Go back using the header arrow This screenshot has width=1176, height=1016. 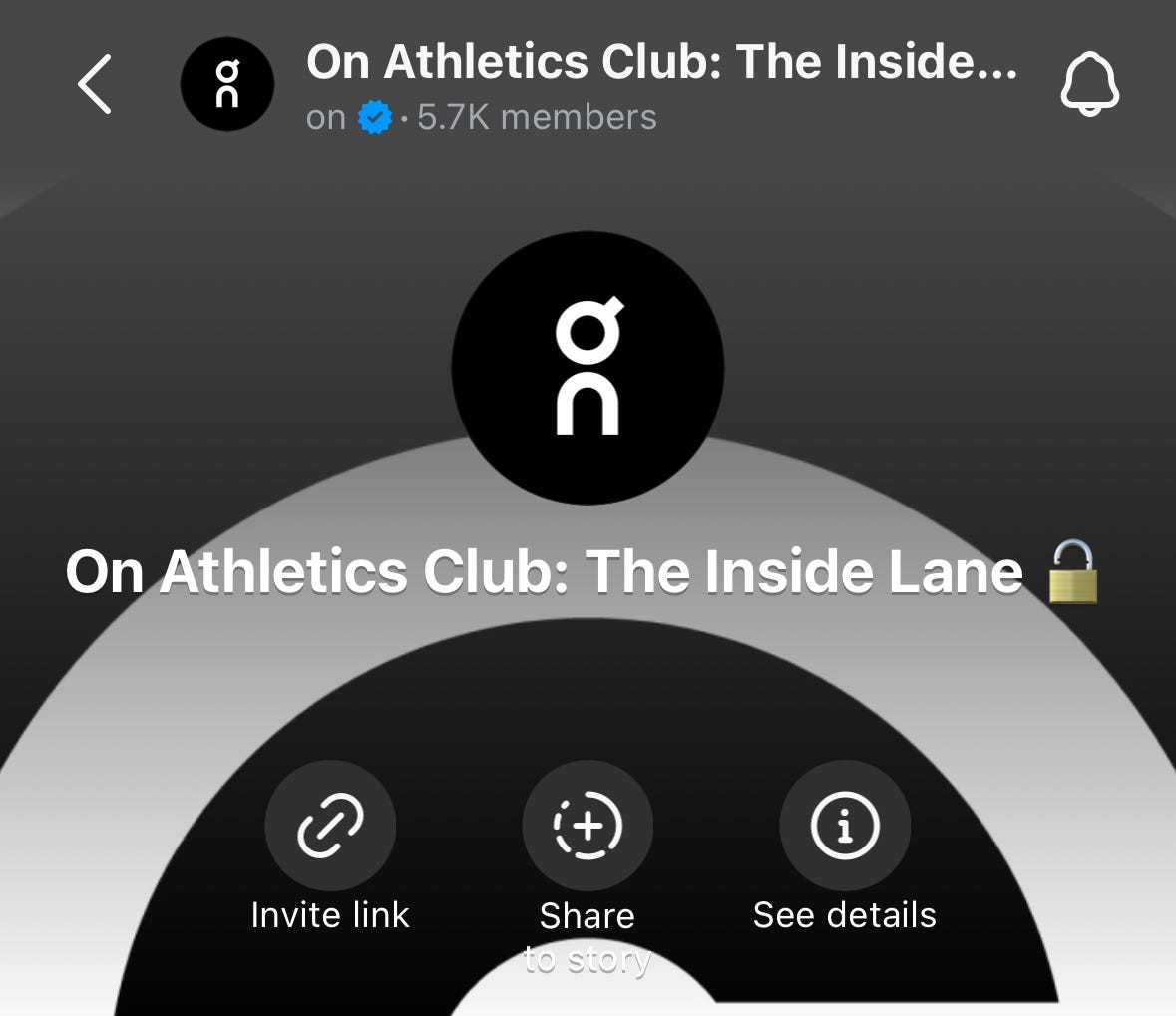click(x=95, y=85)
